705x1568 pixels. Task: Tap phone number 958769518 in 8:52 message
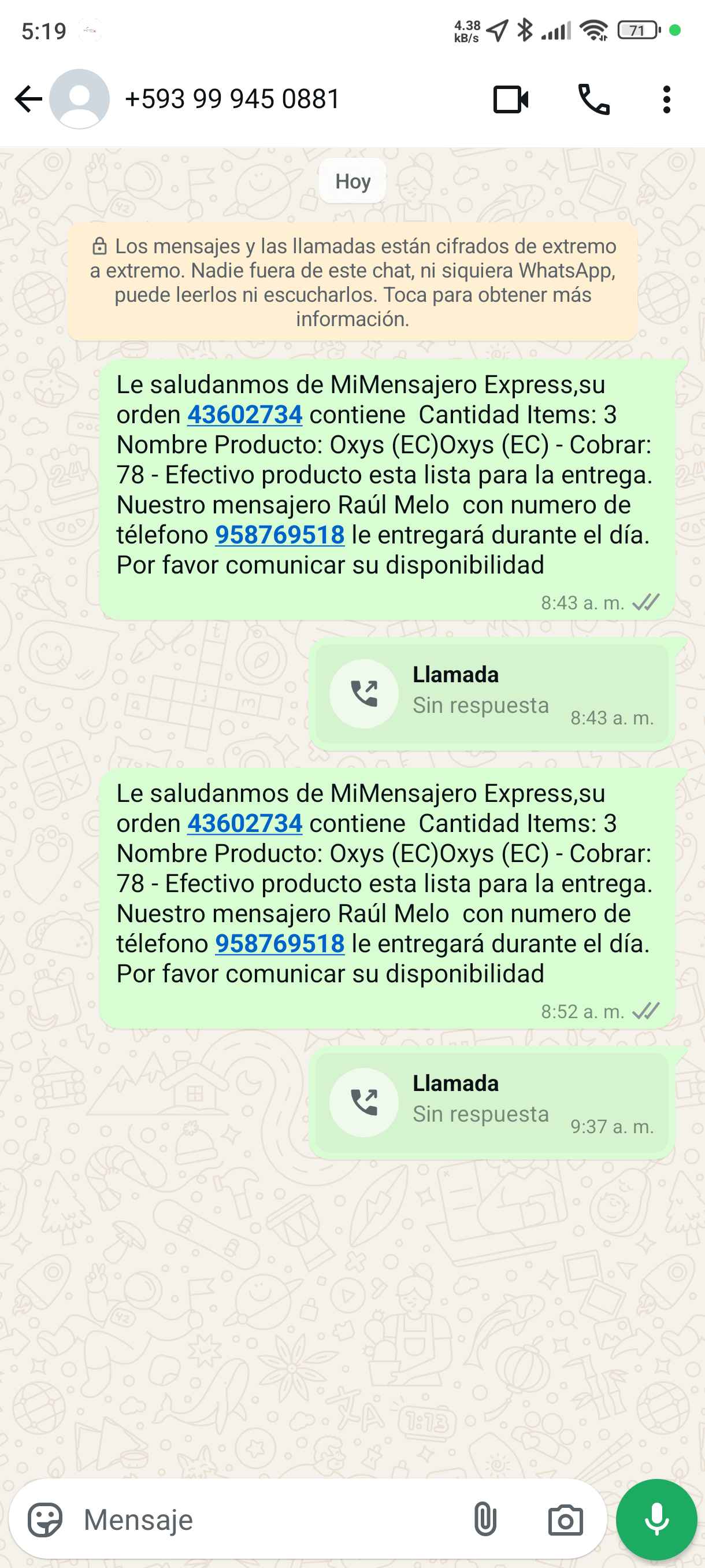coord(280,944)
